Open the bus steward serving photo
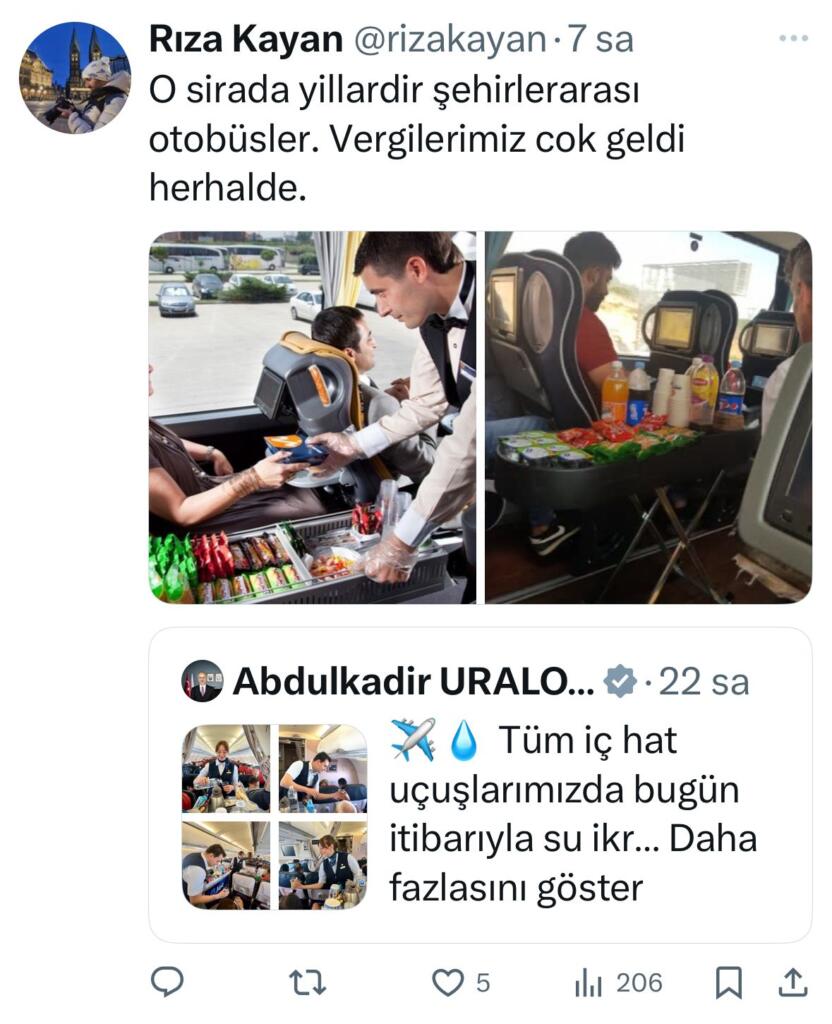Screen dimensions: 832x1024 click(313, 417)
